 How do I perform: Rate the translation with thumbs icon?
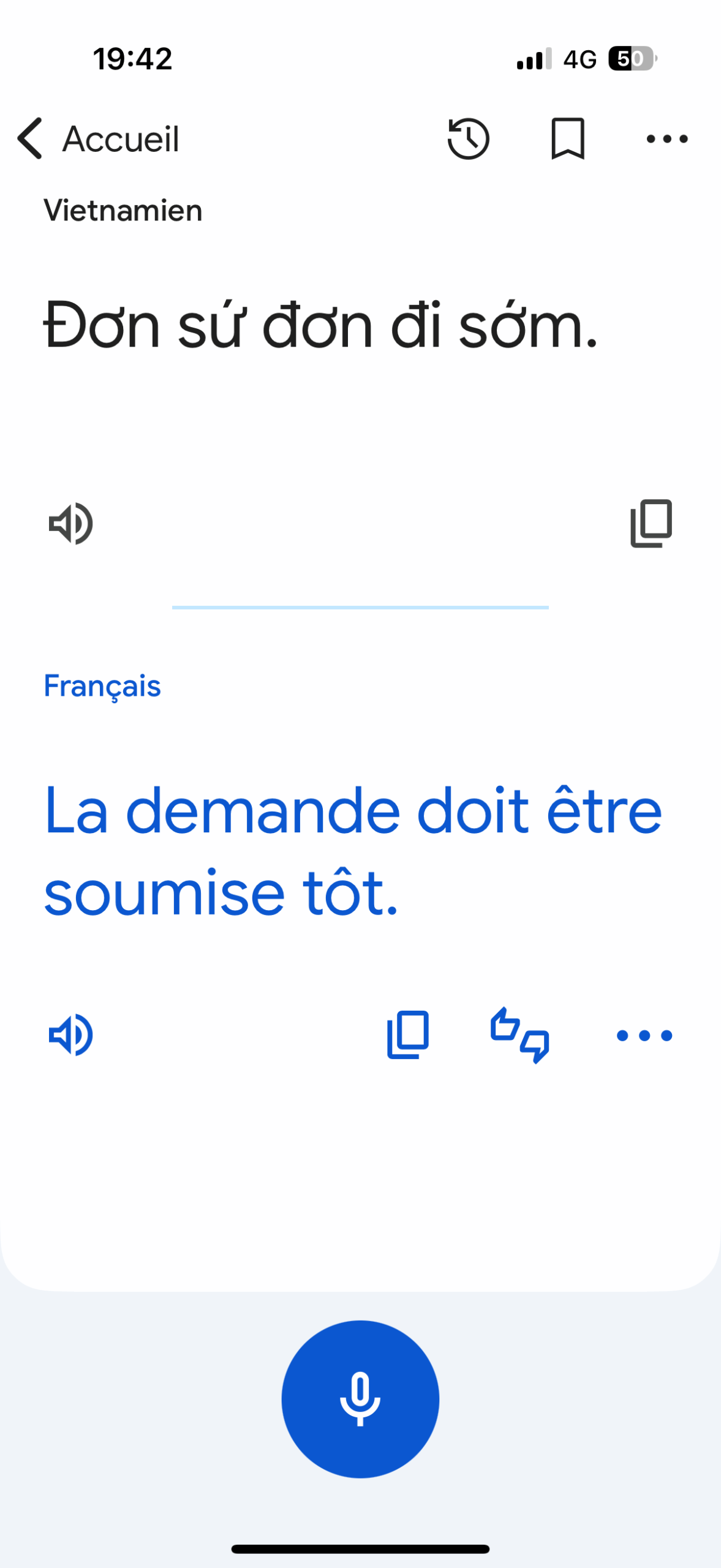[519, 1035]
